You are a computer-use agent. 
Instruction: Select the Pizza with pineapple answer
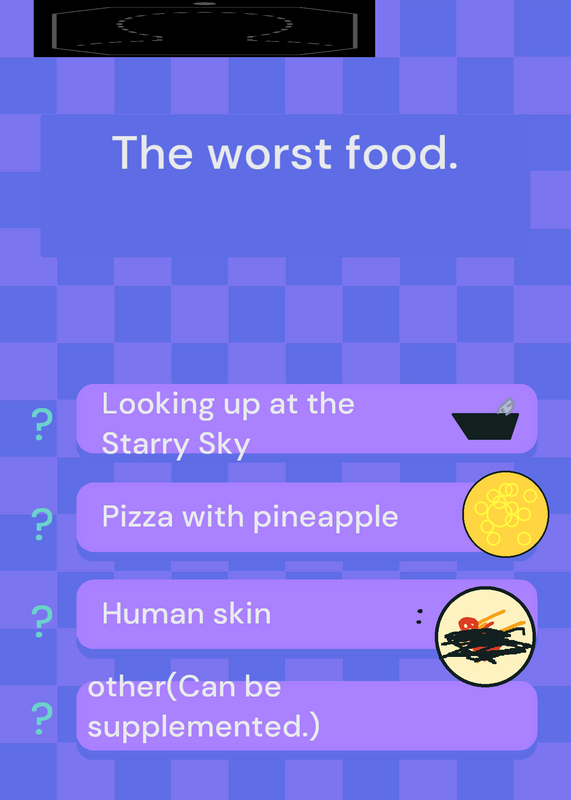[x=307, y=517]
